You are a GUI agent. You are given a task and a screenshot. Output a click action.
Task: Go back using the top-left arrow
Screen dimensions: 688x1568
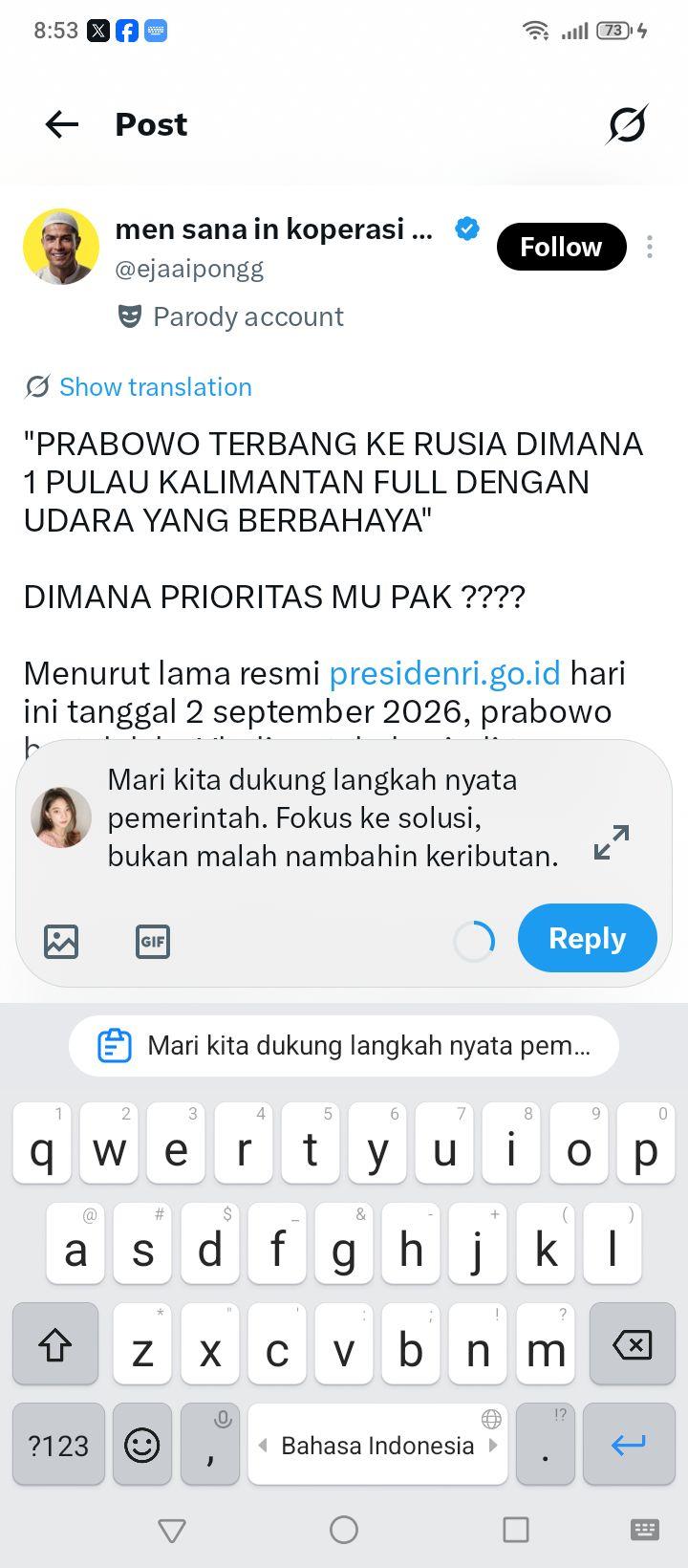62,124
